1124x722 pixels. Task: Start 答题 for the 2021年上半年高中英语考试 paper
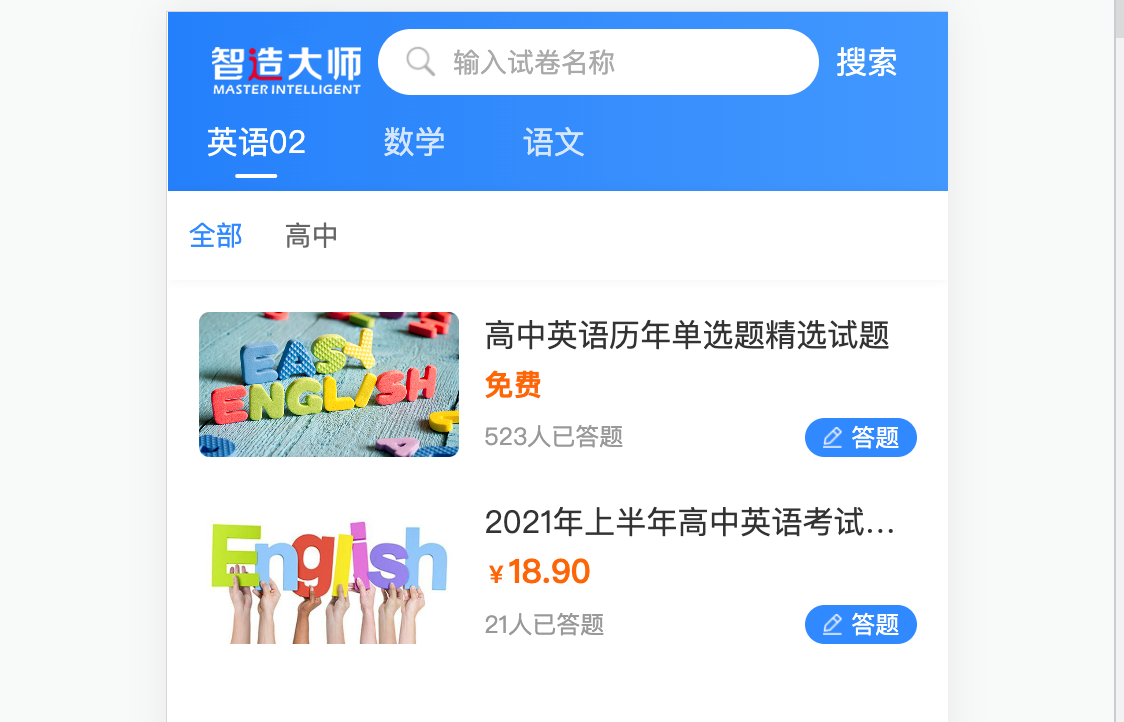[860, 624]
